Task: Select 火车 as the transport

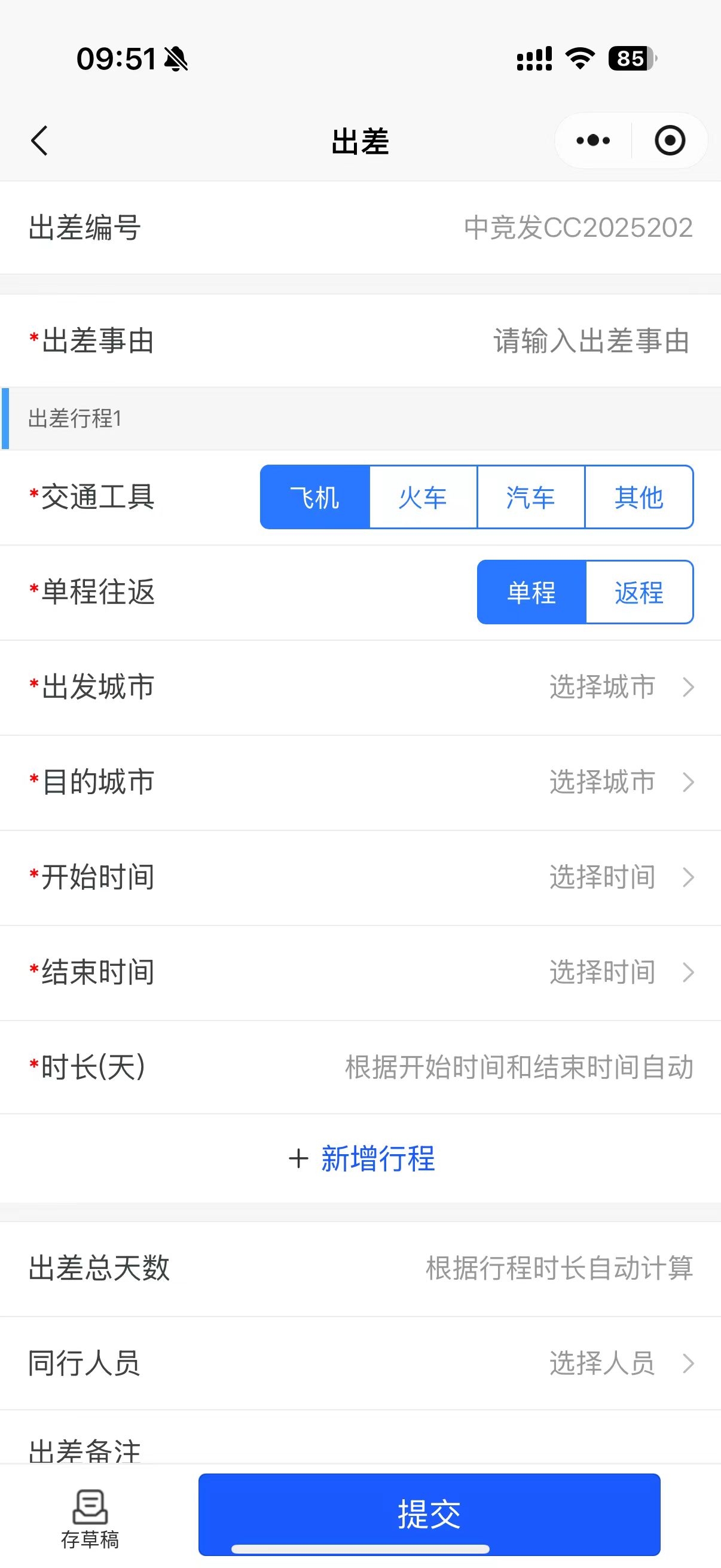Action: (x=423, y=498)
